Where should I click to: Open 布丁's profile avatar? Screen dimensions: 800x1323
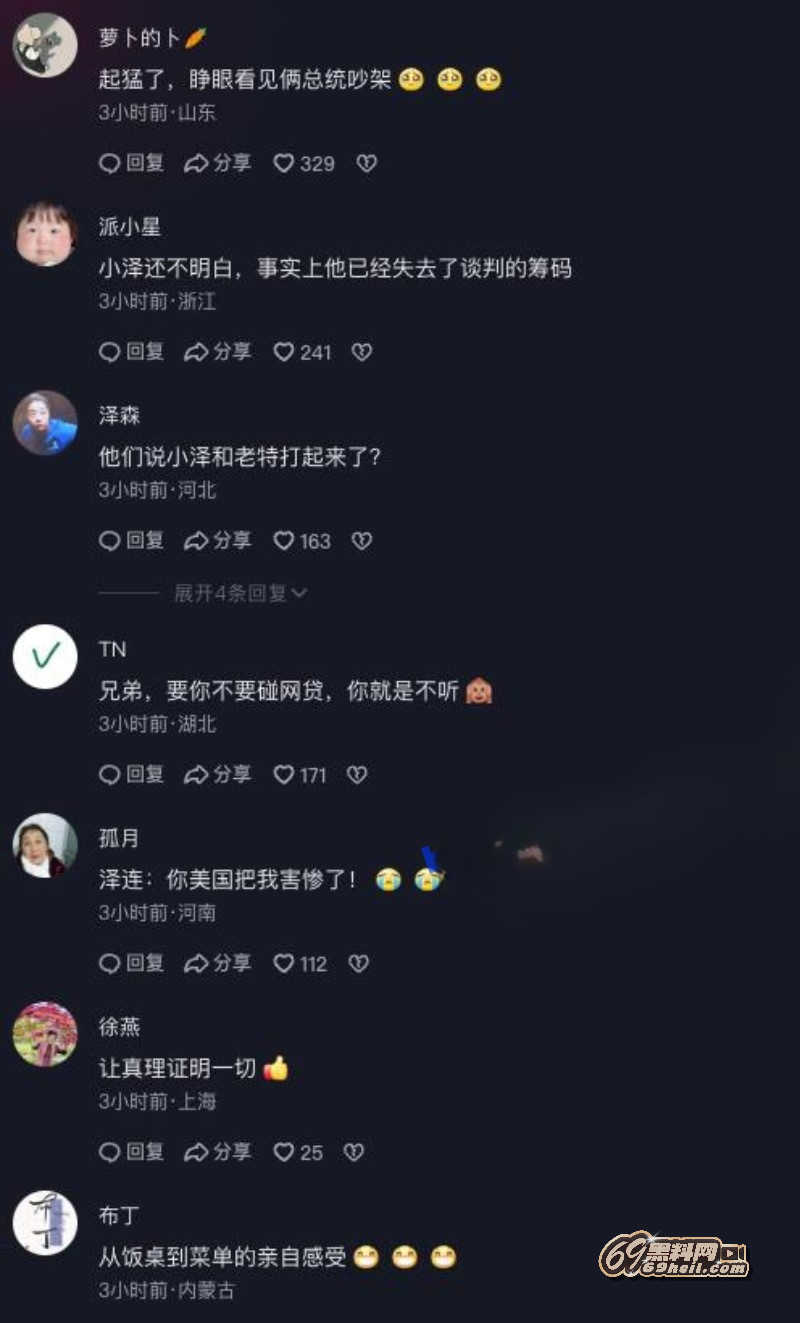45,1222
